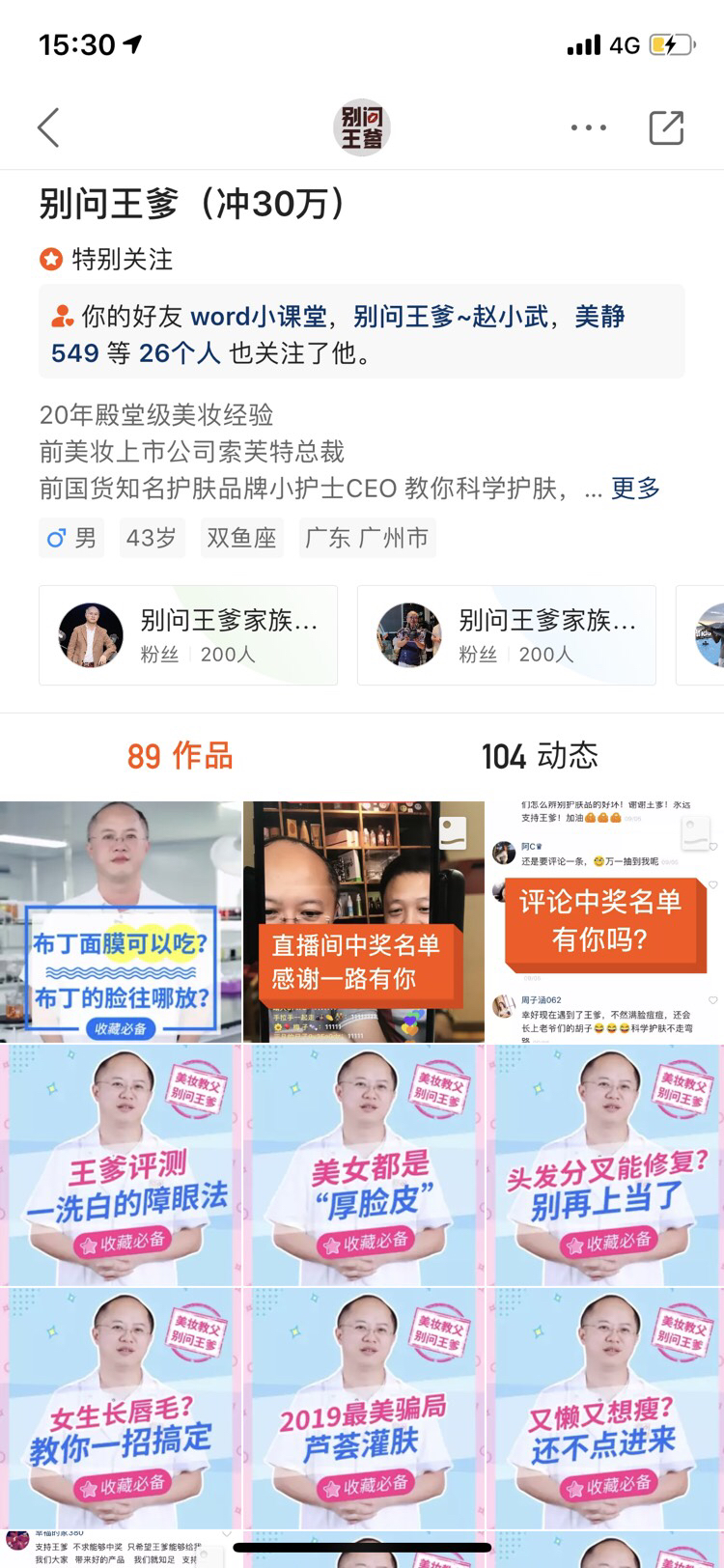
Task: Switch to the 104 动态 tab
Action: (541, 756)
